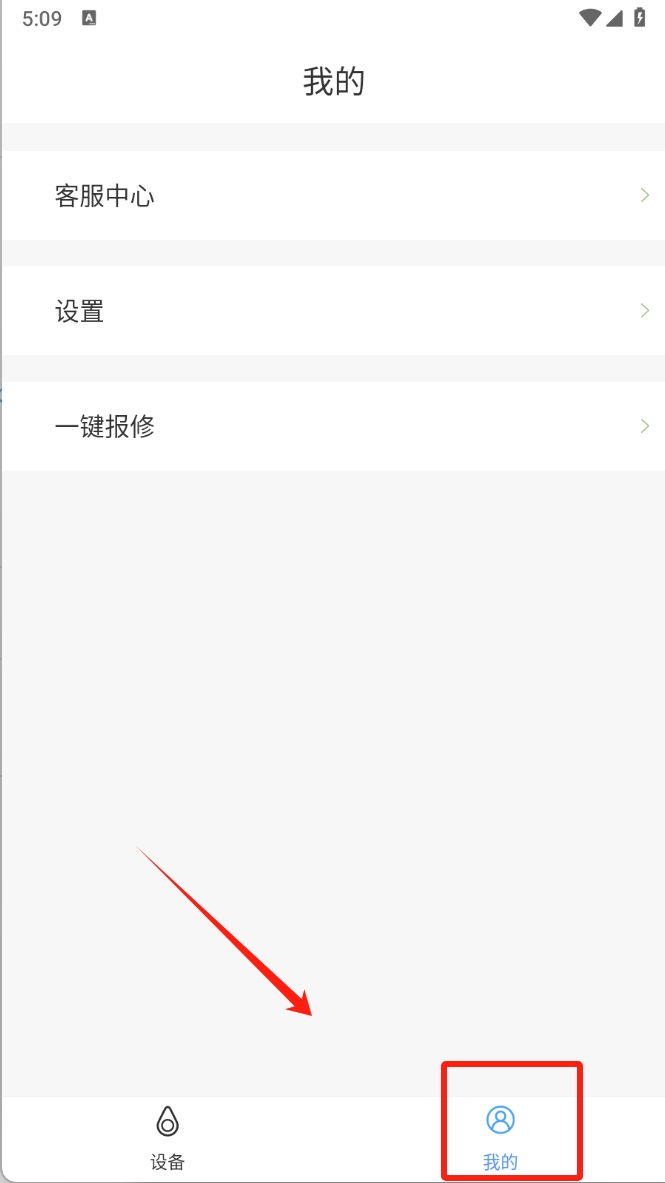This screenshot has height=1183, width=665.
Task: Switch to the 设备 tab
Action: 167,1138
